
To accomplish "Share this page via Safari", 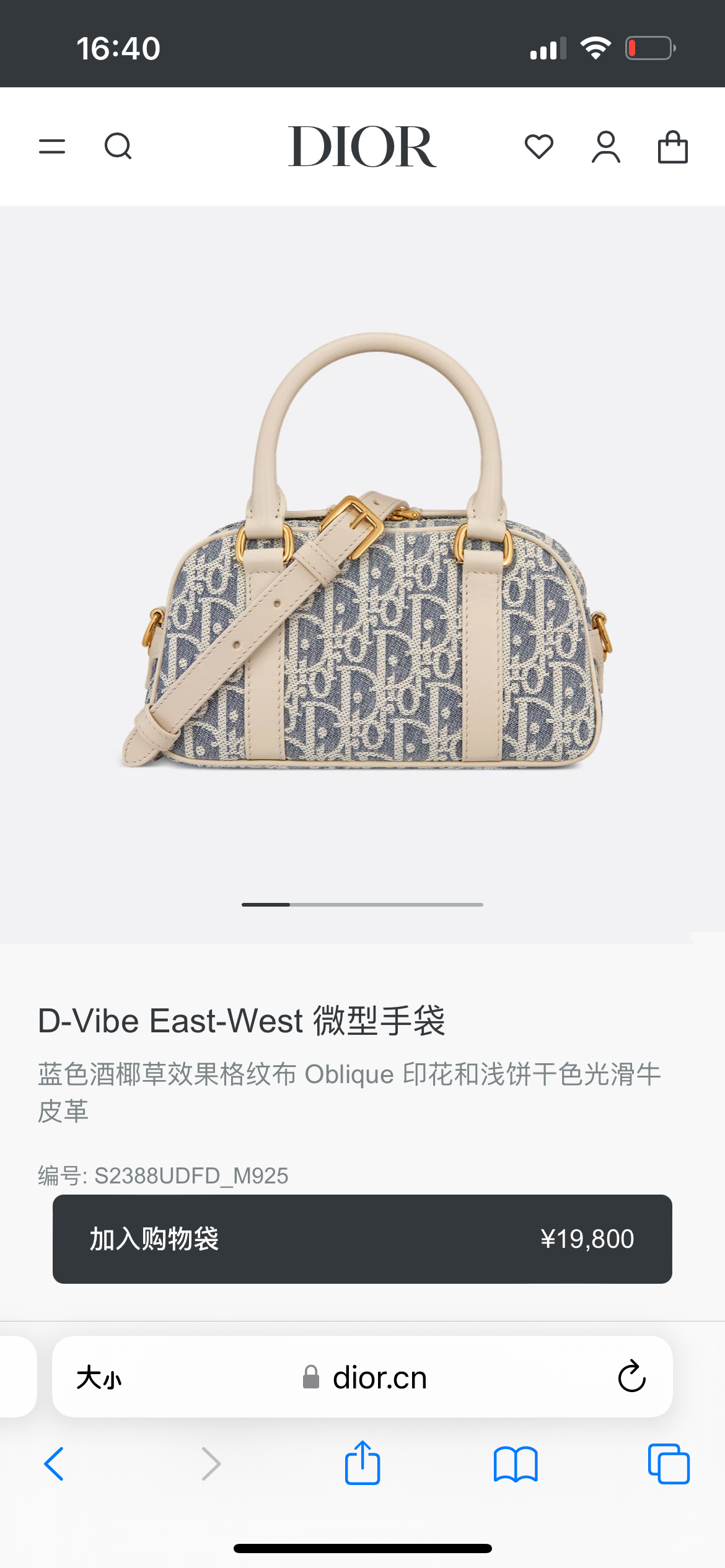I will 362,1463.
